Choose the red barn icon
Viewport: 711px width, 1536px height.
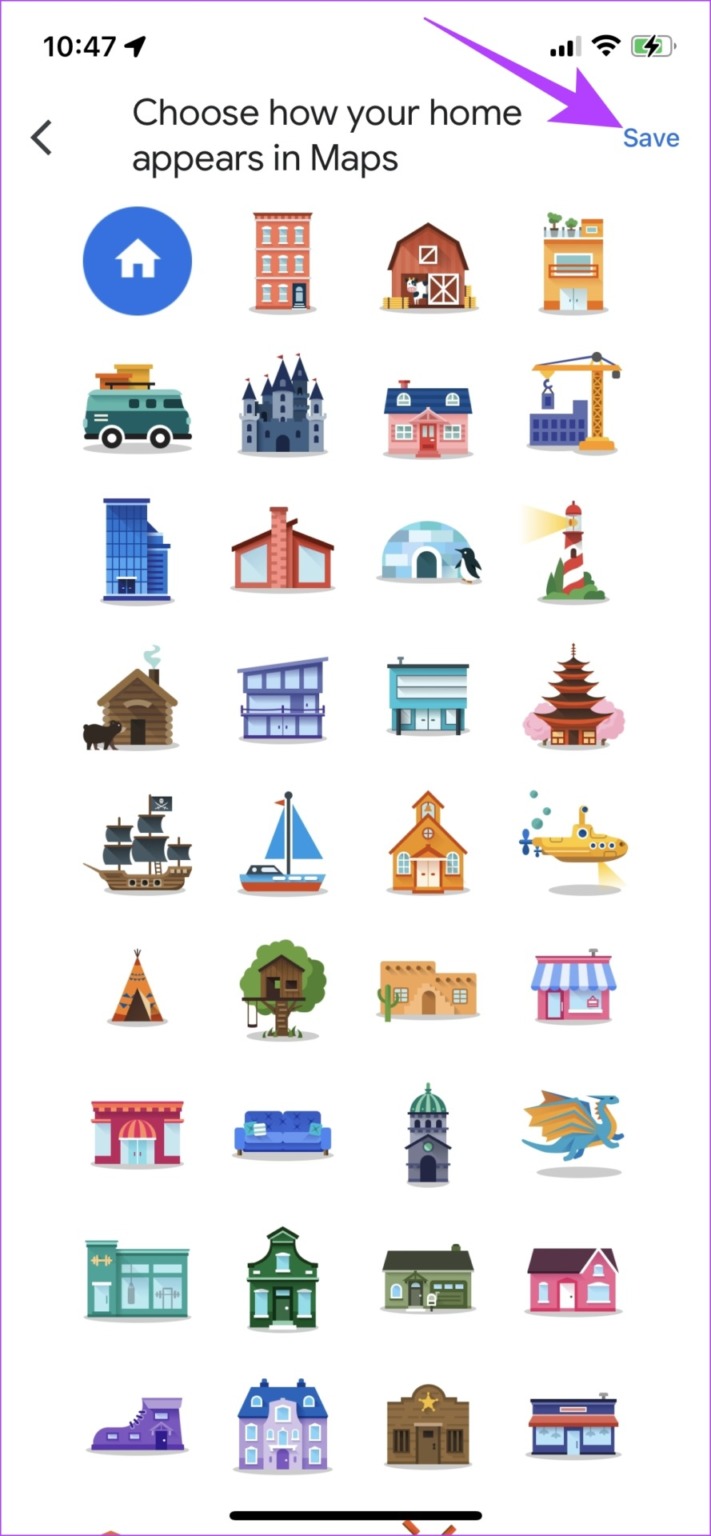coord(428,265)
